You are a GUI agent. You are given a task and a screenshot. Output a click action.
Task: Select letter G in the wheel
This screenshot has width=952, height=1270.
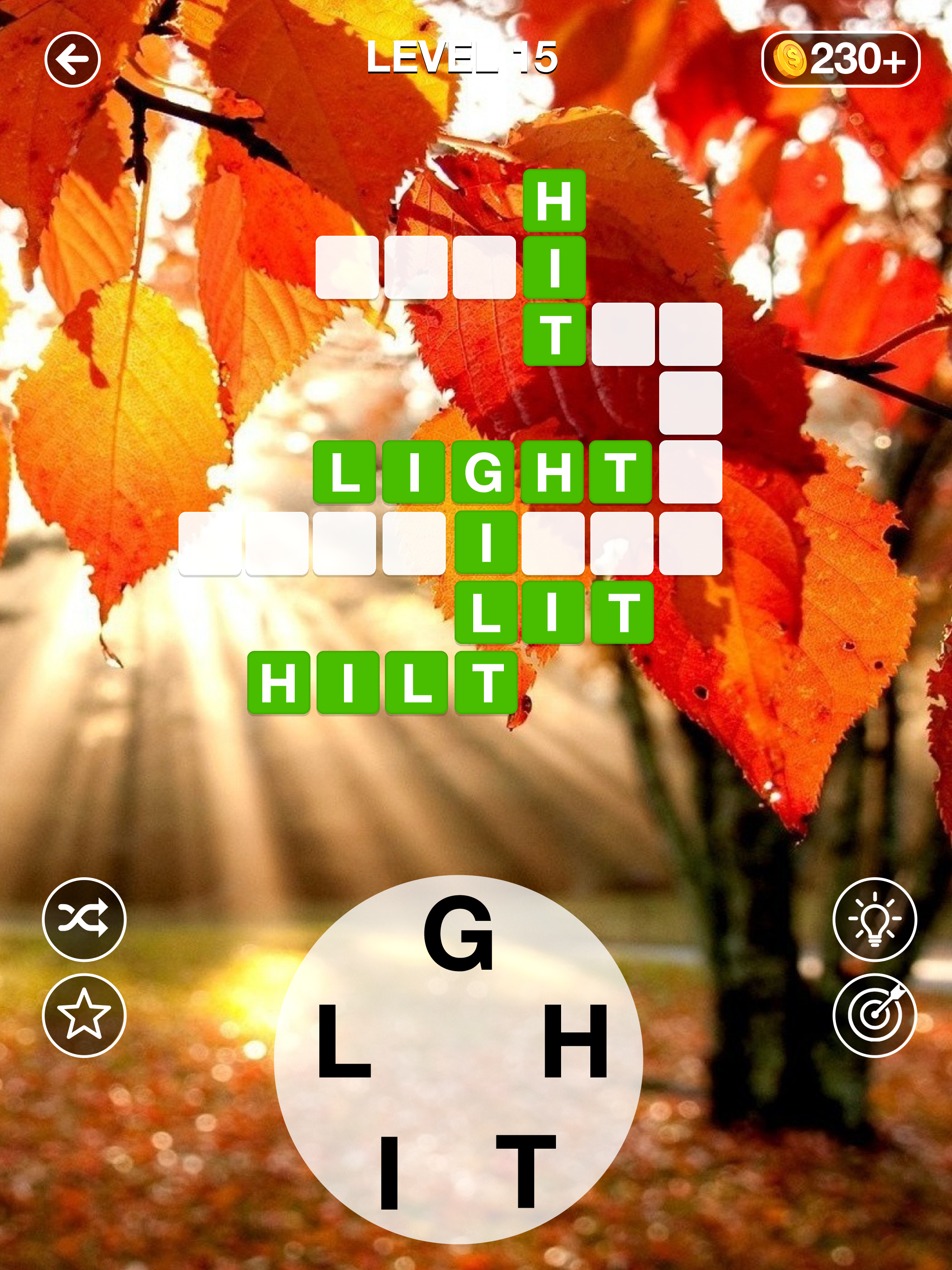458,935
